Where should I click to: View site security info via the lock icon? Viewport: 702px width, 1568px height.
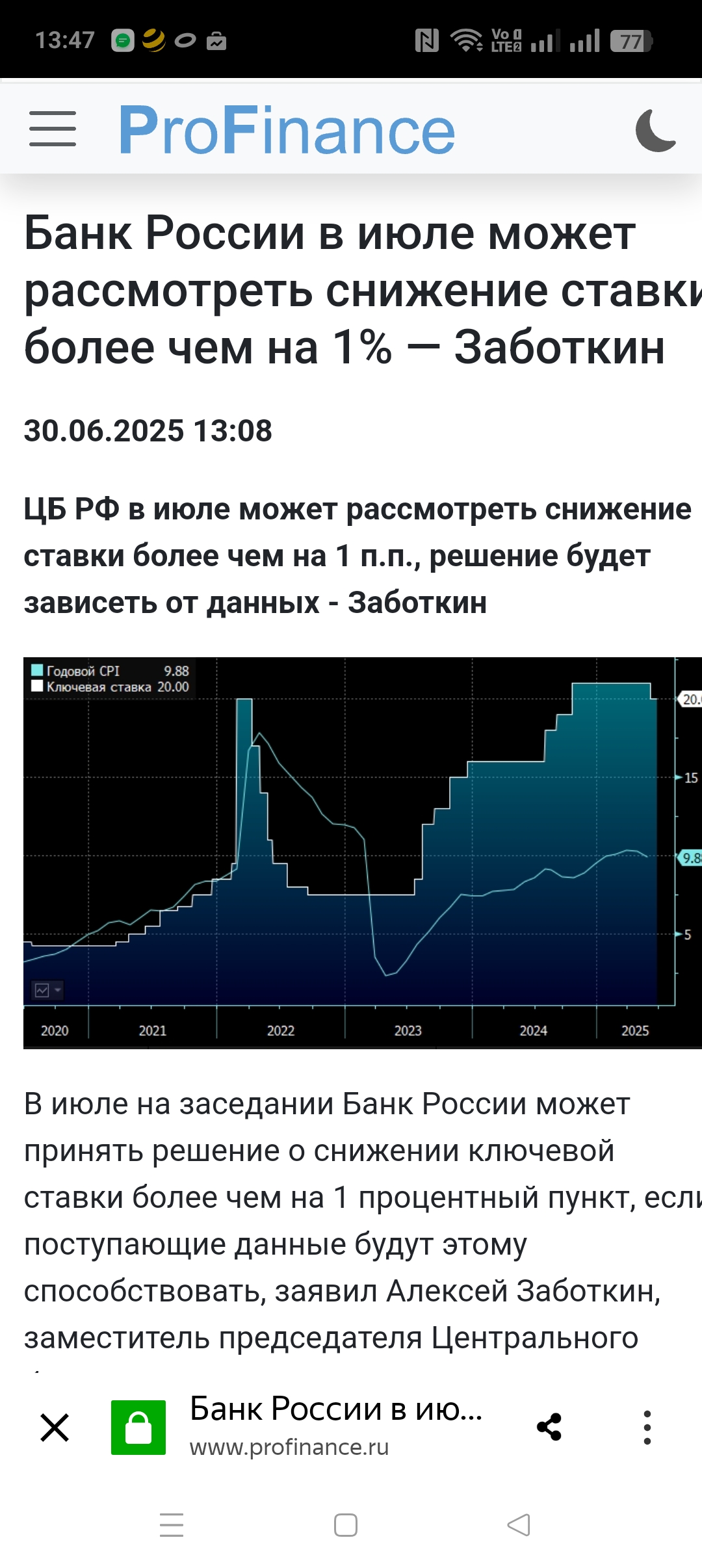click(138, 1428)
